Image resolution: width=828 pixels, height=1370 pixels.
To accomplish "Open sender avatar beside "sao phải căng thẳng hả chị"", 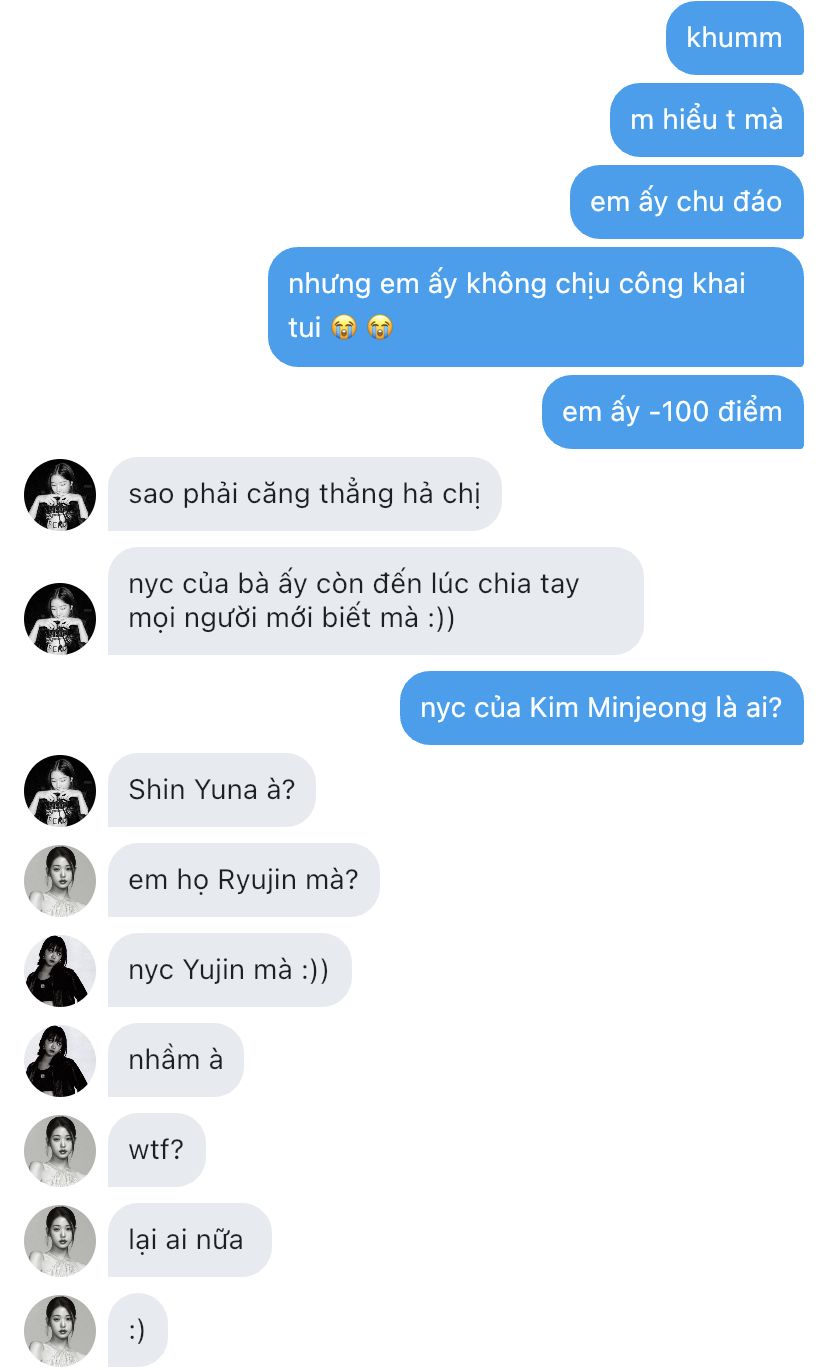I will (x=60, y=495).
